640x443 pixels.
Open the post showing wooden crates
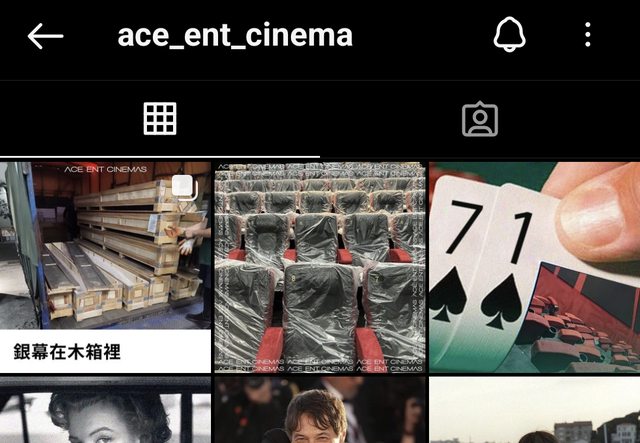tap(105, 266)
